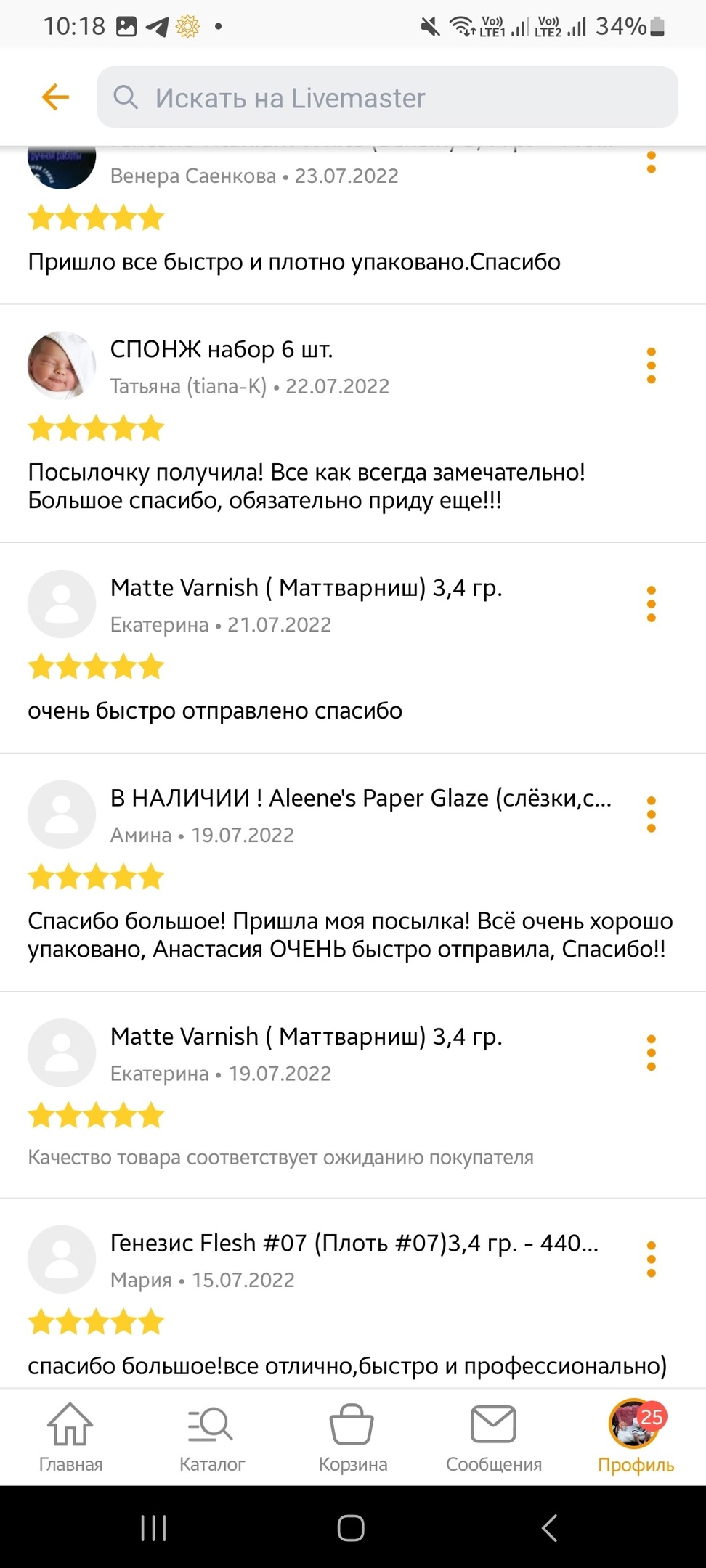Tap the Livemaster search field

[387, 97]
